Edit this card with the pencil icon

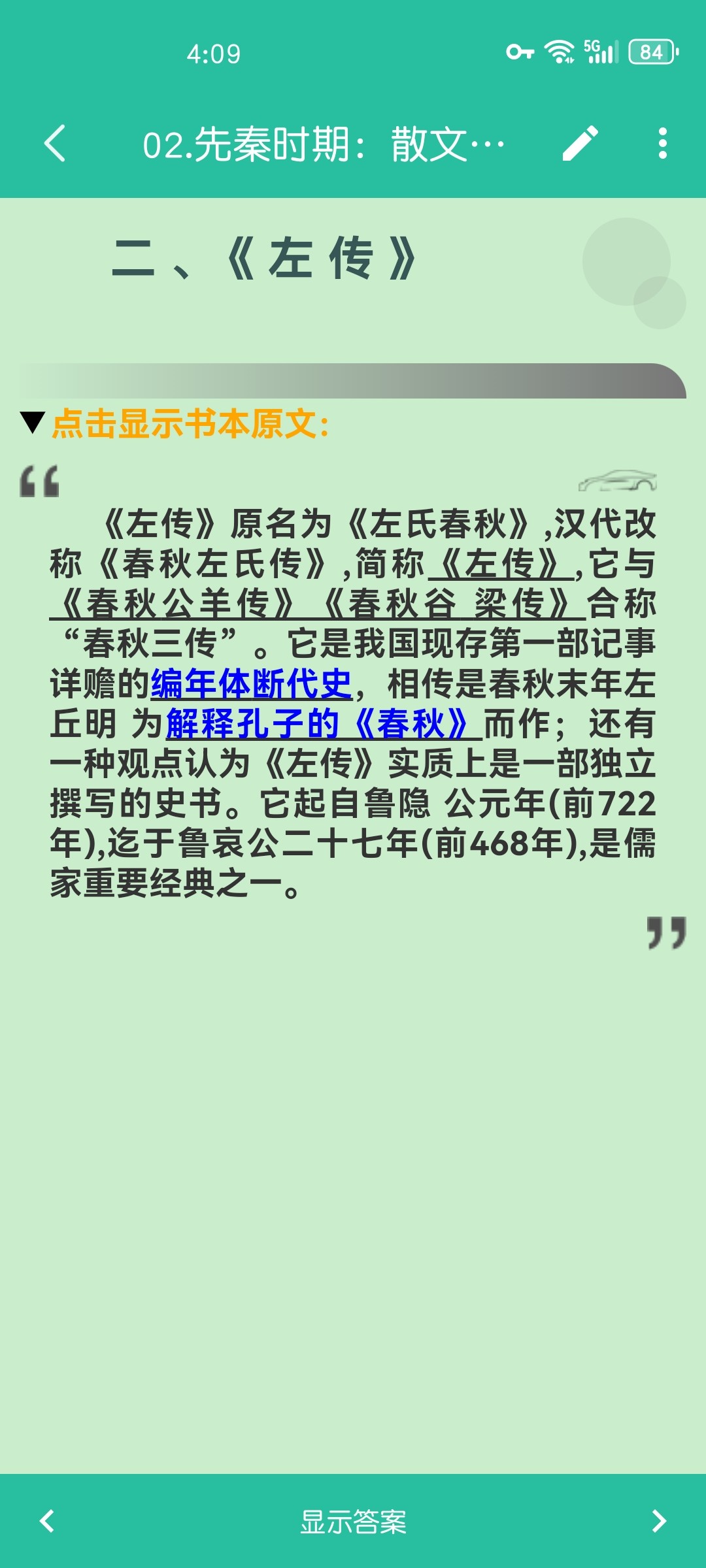coord(580,143)
